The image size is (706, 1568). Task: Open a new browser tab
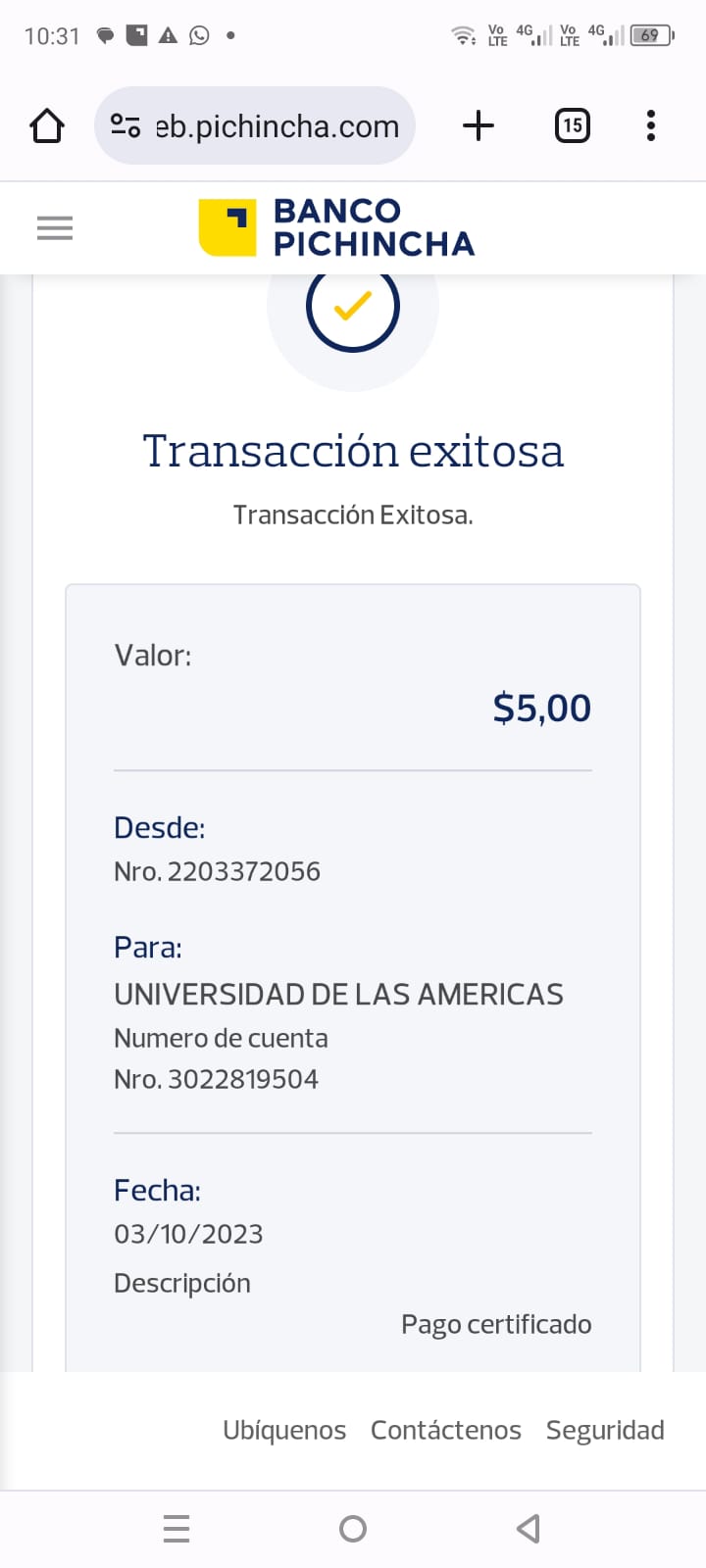(478, 126)
